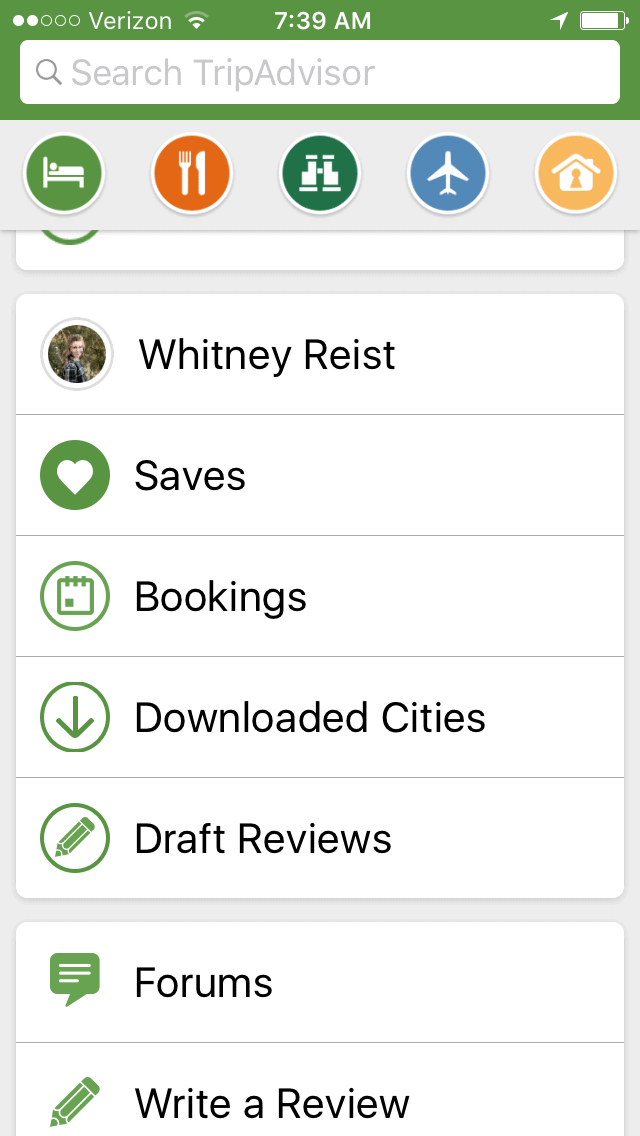Open the vacation rentals house icon
The height and width of the screenshot is (1136, 640).
[x=576, y=174]
